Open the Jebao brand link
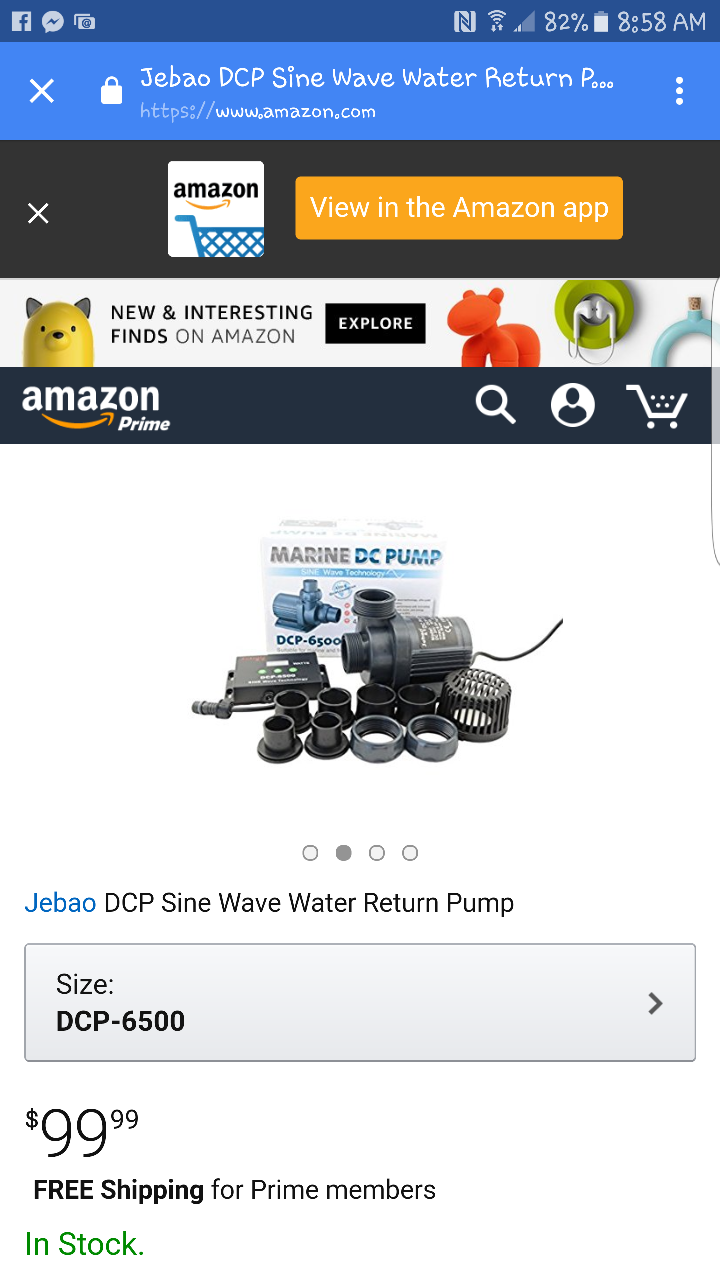Image resolution: width=720 pixels, height=1280 pixels. pos(60,903)
